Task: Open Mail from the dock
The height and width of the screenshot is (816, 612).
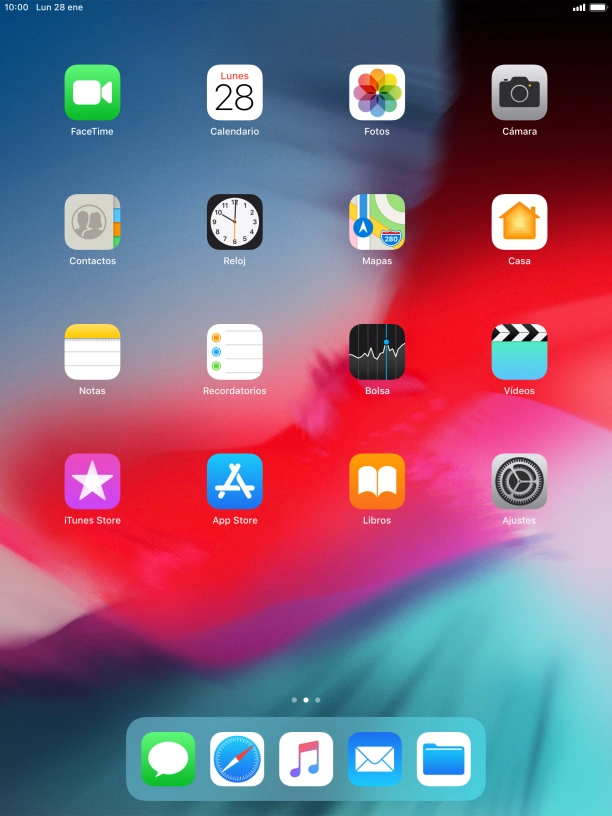Action: click(x=375, y=759)
